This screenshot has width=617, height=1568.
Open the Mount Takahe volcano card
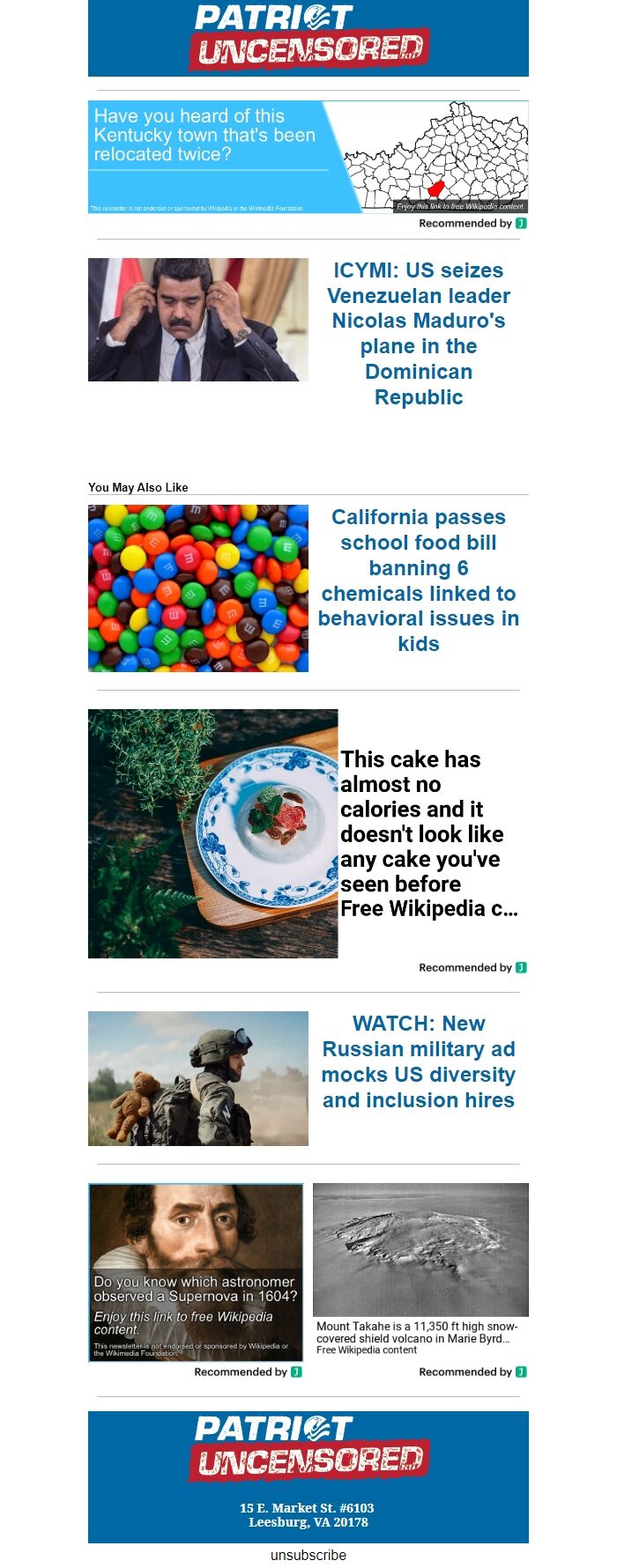coord(420,1268)
